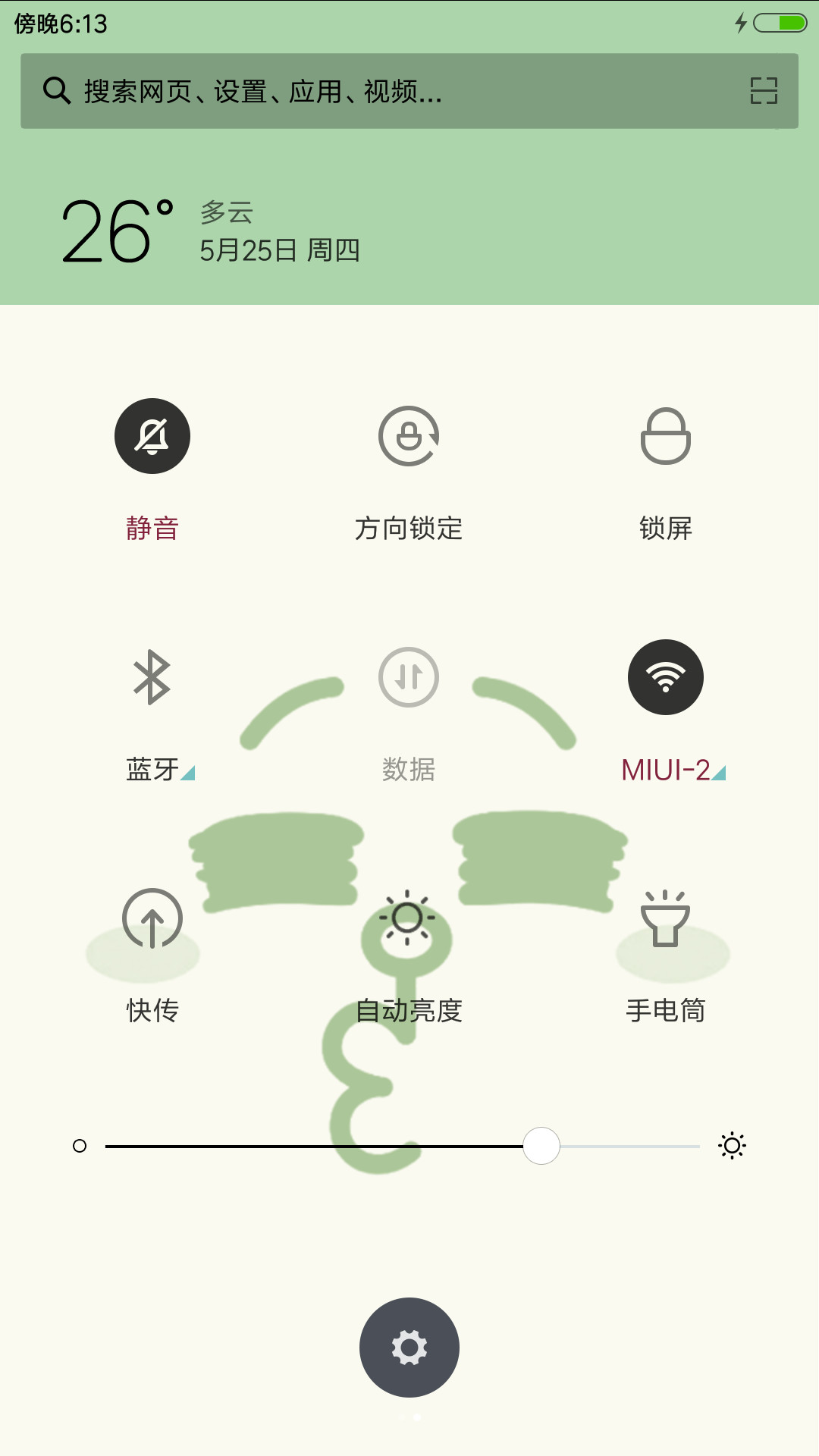
Task: Disable the MIUI-2 Wi-Fi toggle
Action: coord(666,677)
